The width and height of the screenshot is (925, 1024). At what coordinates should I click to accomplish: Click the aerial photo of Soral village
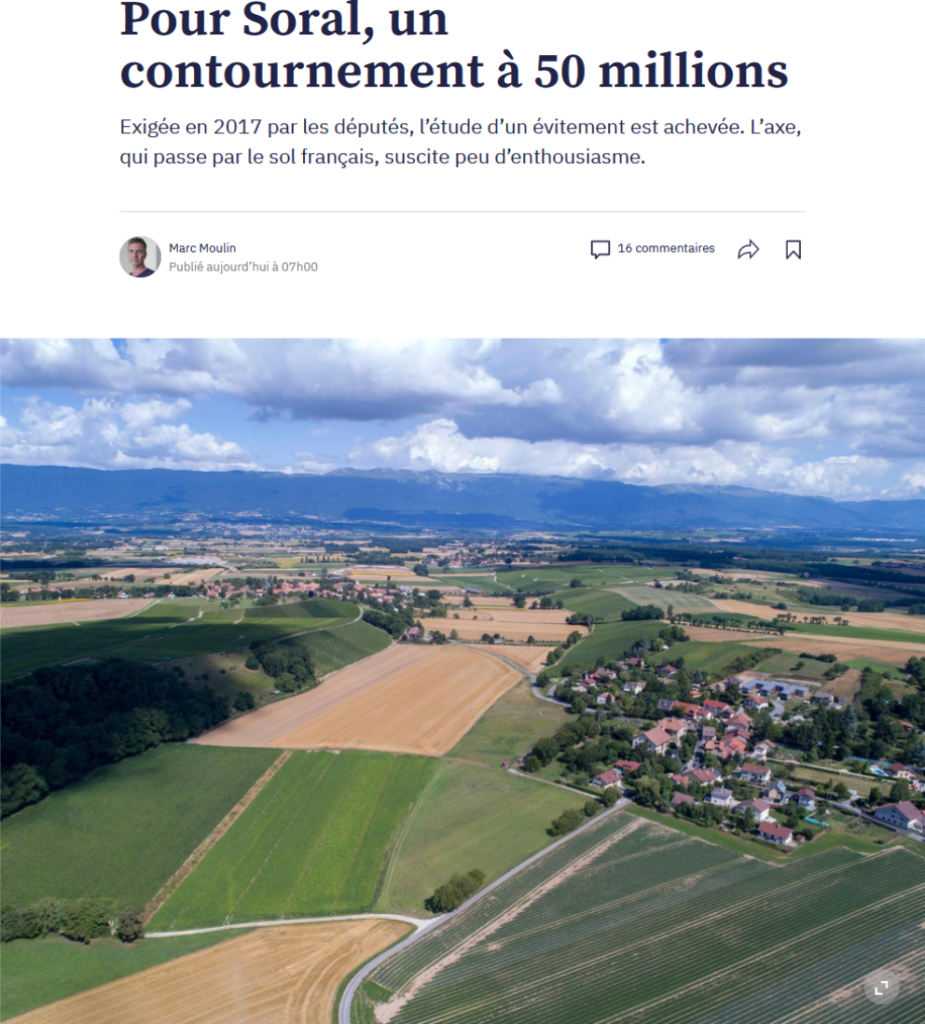tap(462, 670)
